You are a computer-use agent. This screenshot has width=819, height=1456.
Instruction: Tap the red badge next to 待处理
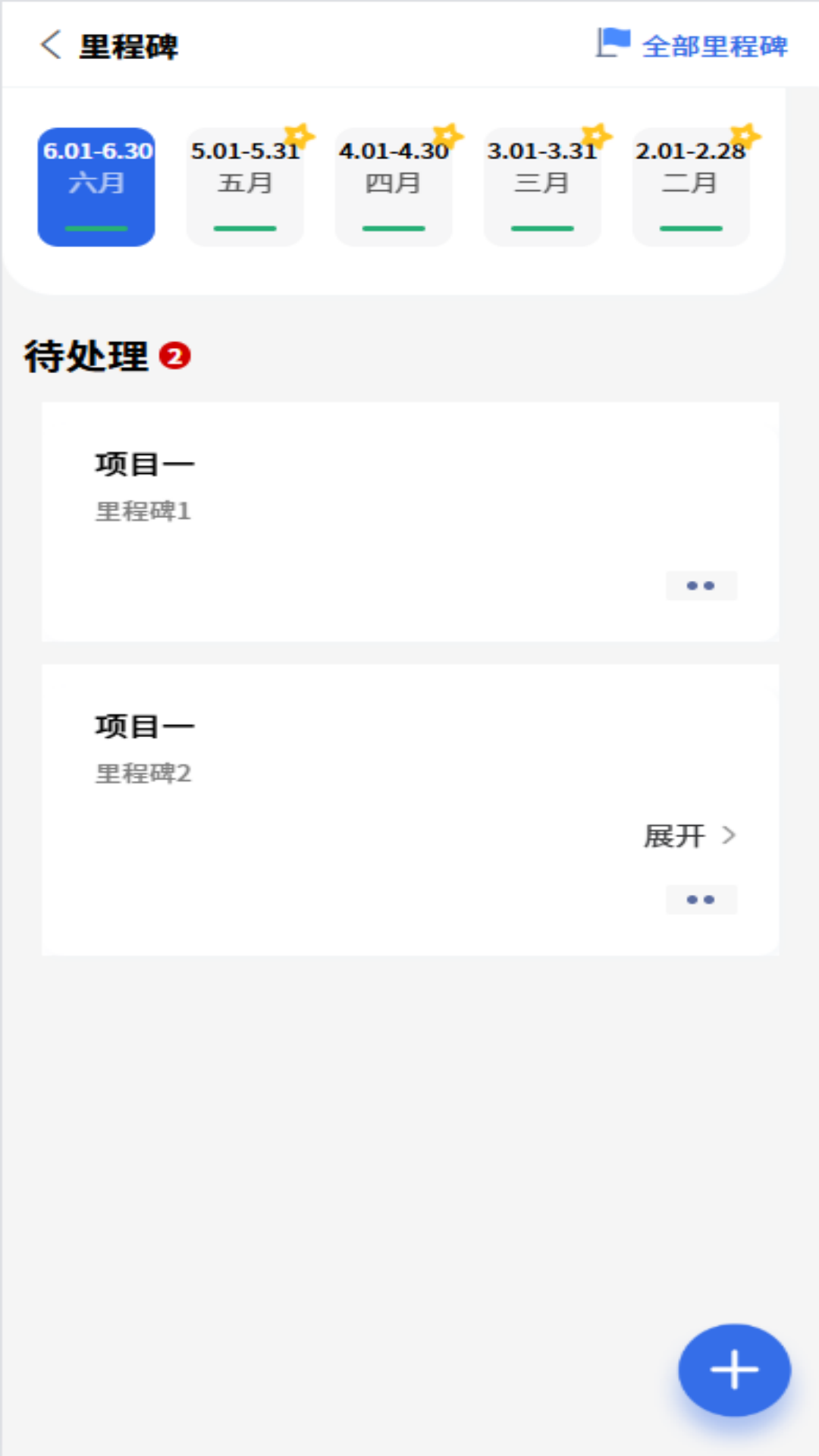coord(174,356)
